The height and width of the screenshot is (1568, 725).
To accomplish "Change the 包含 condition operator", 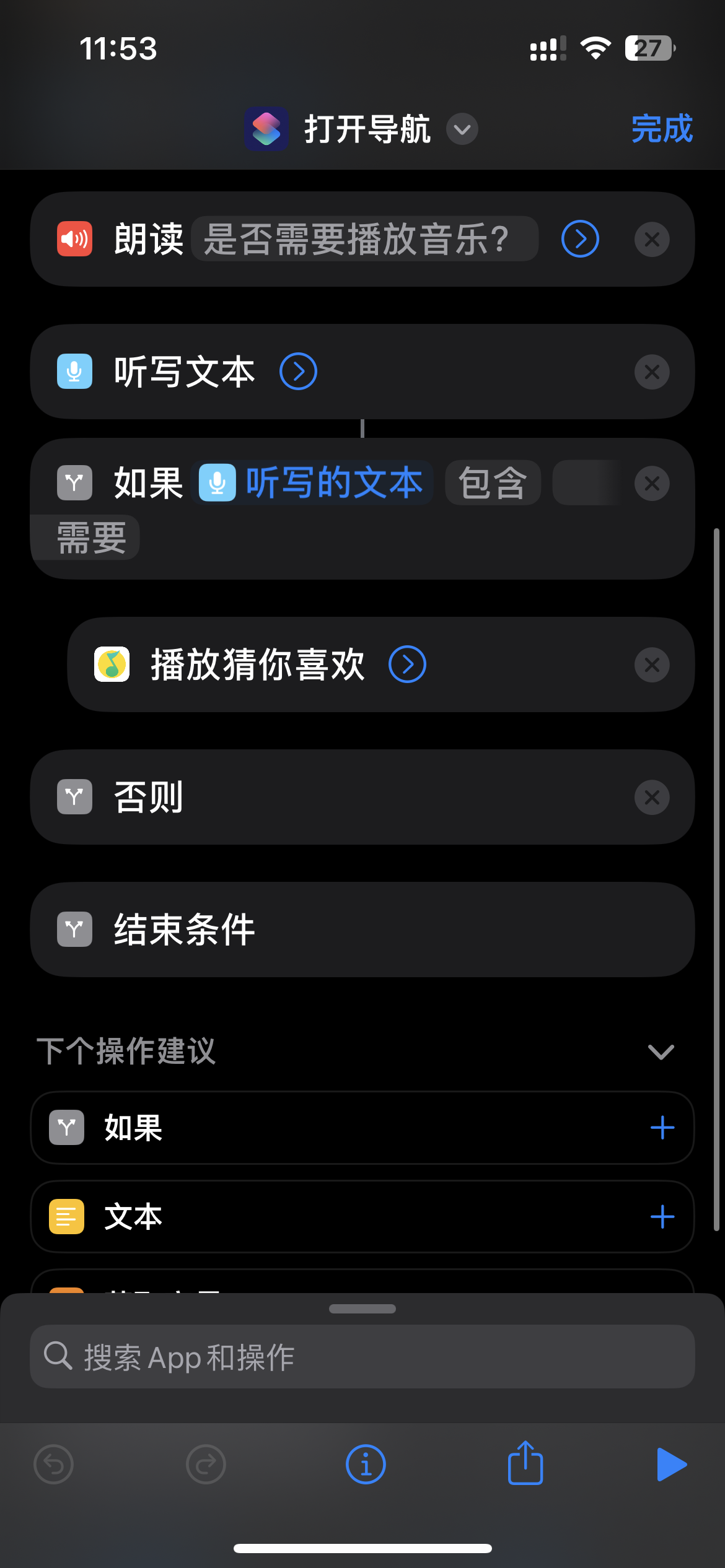I will (493, 483).
